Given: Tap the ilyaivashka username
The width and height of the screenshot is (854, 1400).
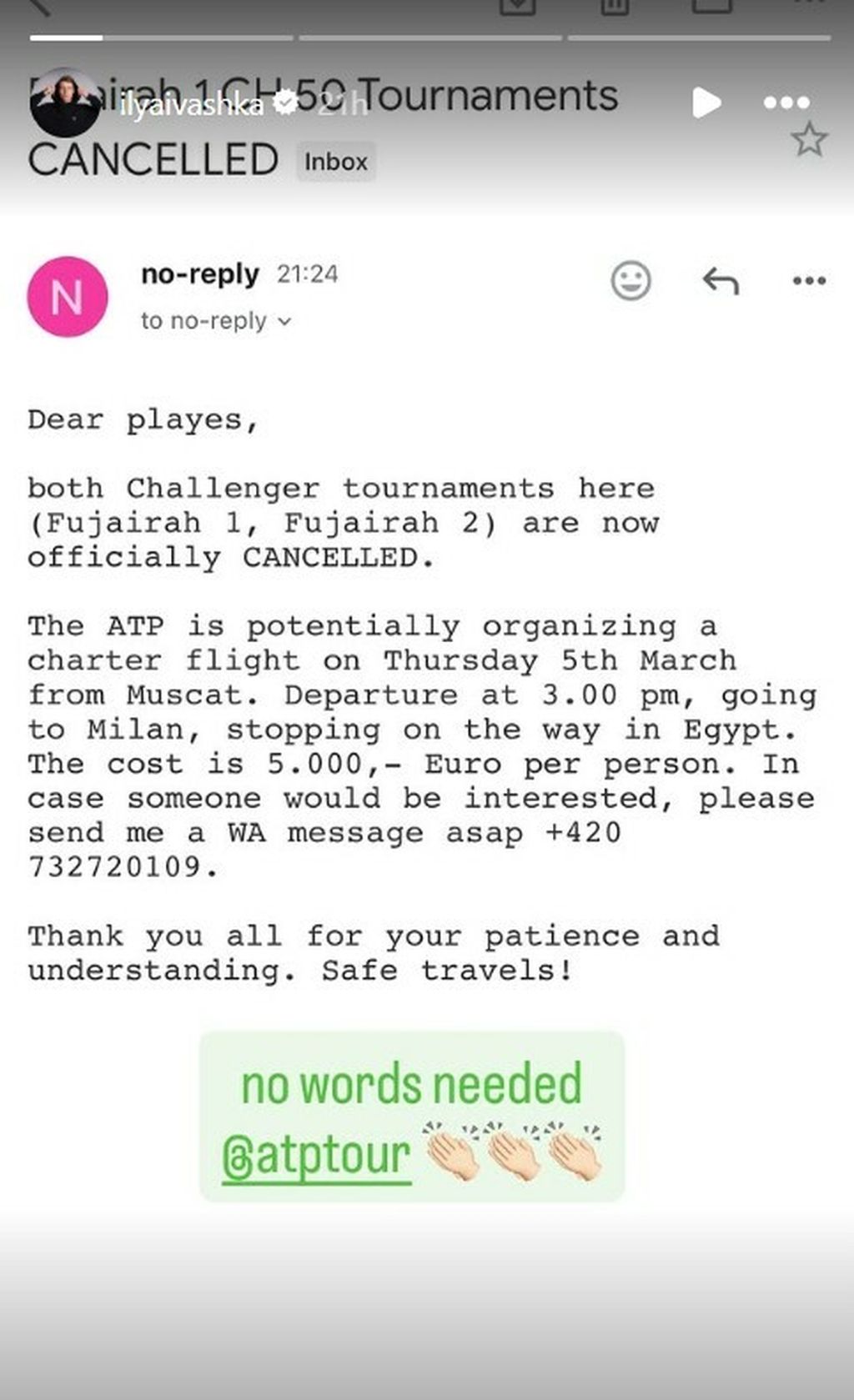Looking at the screenshot, I should tap(191, 105).
